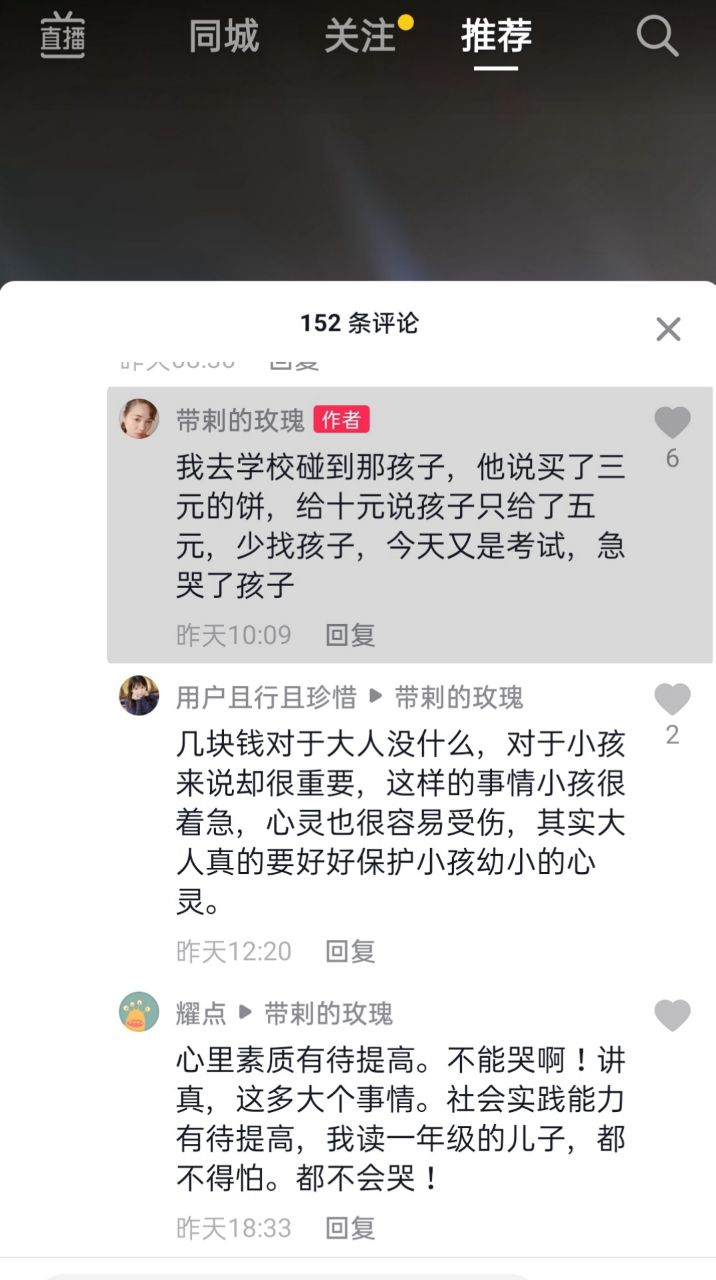Switch to the 同城 tab
The image size is (716, 1280).
tap(223, 37)
